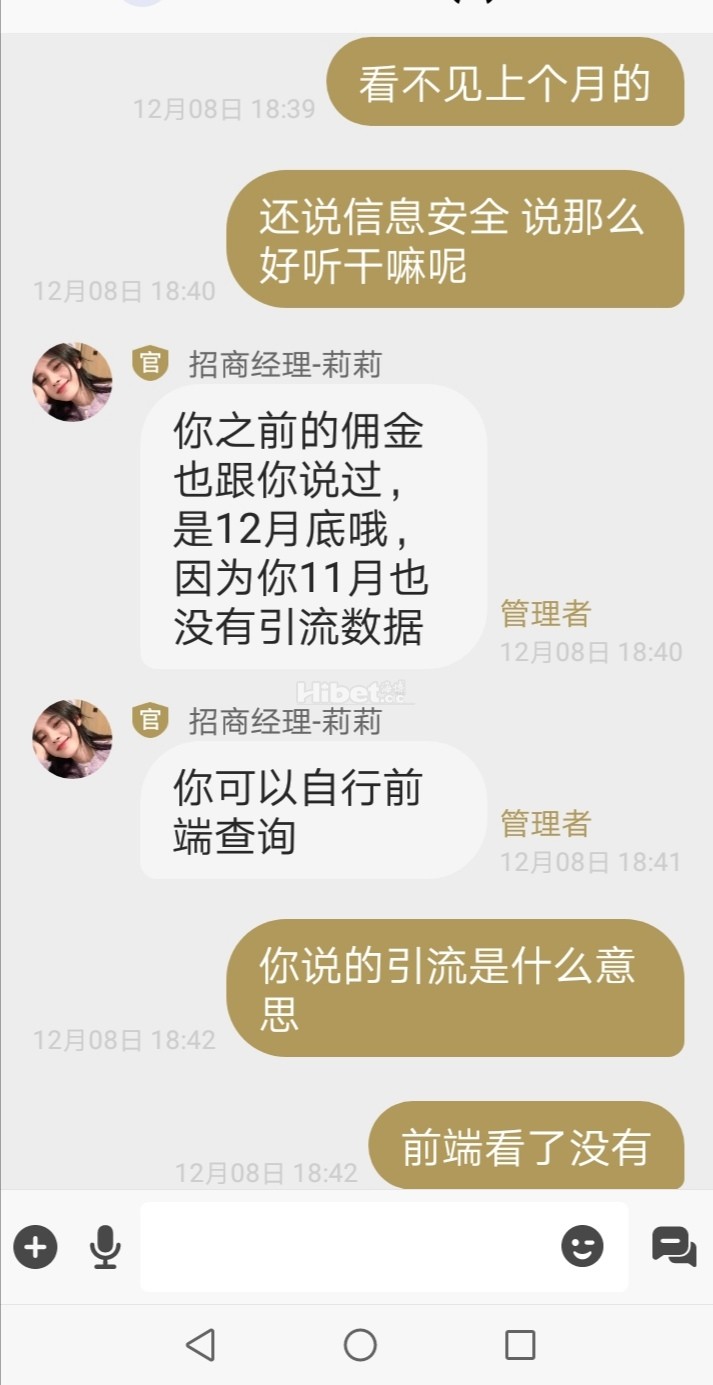This screenshot has height=1385, width=713.
Task: Tap the plus attachment icon
Action: click(x=35, y=1247)
